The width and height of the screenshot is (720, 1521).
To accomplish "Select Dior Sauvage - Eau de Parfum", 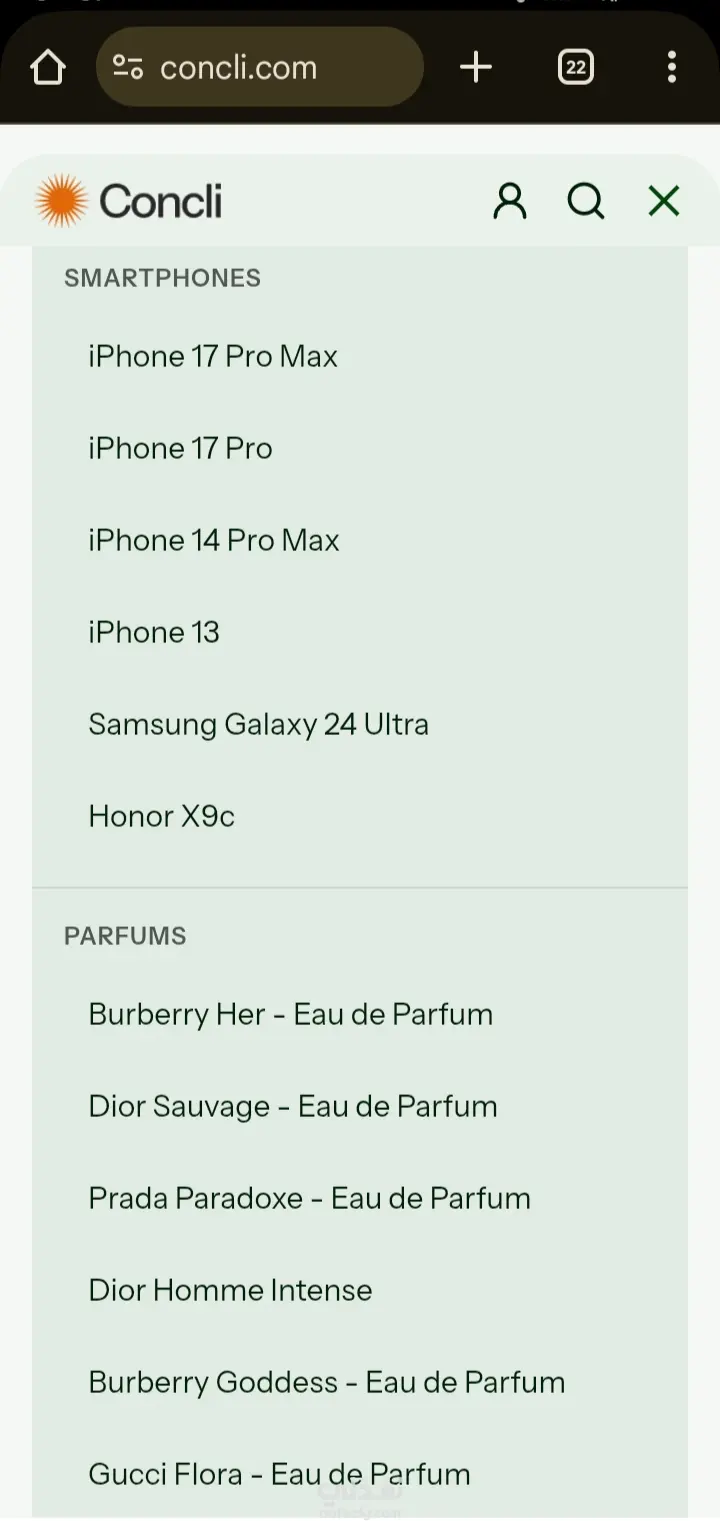I will [292, 1107].
